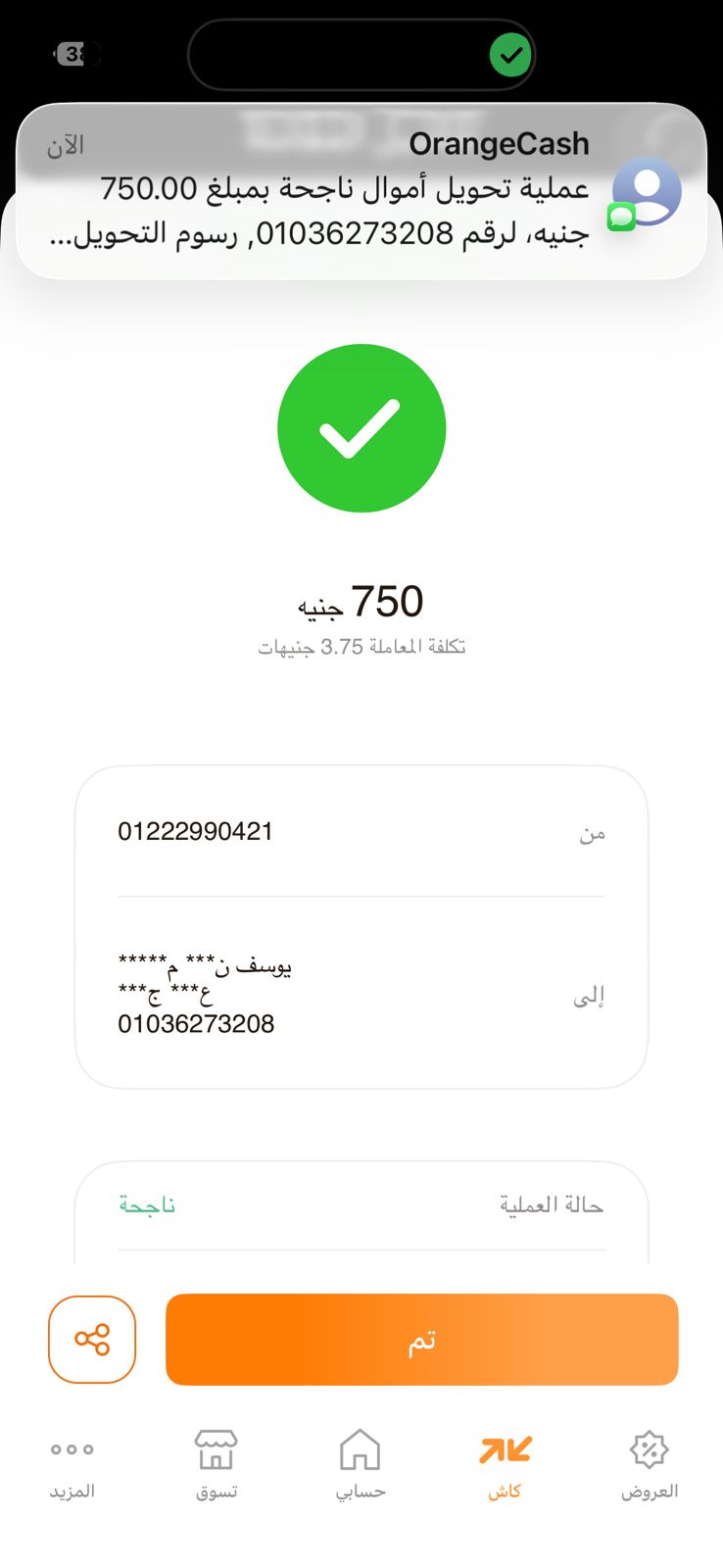The height and width of the screenshot is (1568, 723).
Task: Share the transfer receipt
Action: coord(92,1340)
